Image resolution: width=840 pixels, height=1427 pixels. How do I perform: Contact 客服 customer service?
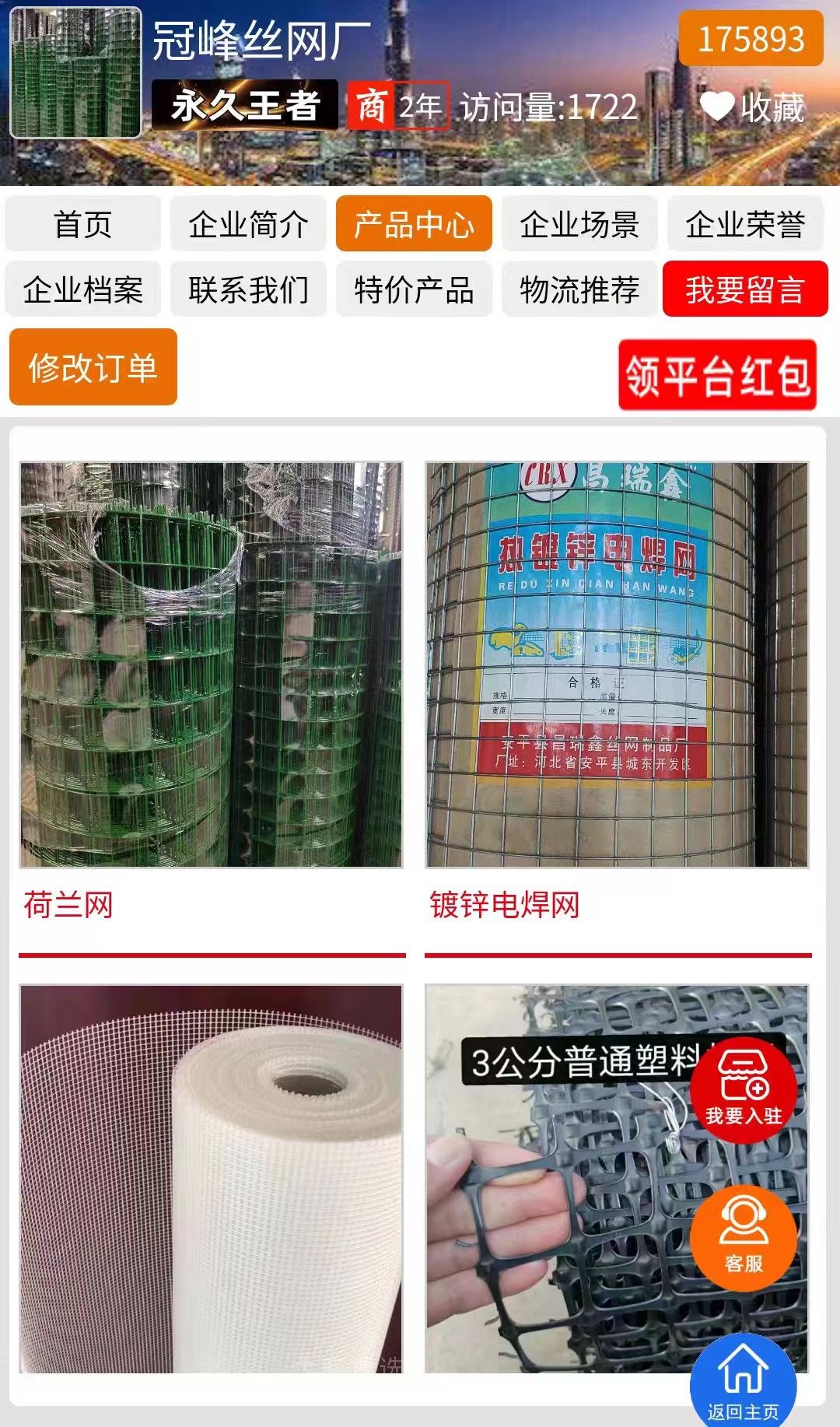pos(744,1237)
